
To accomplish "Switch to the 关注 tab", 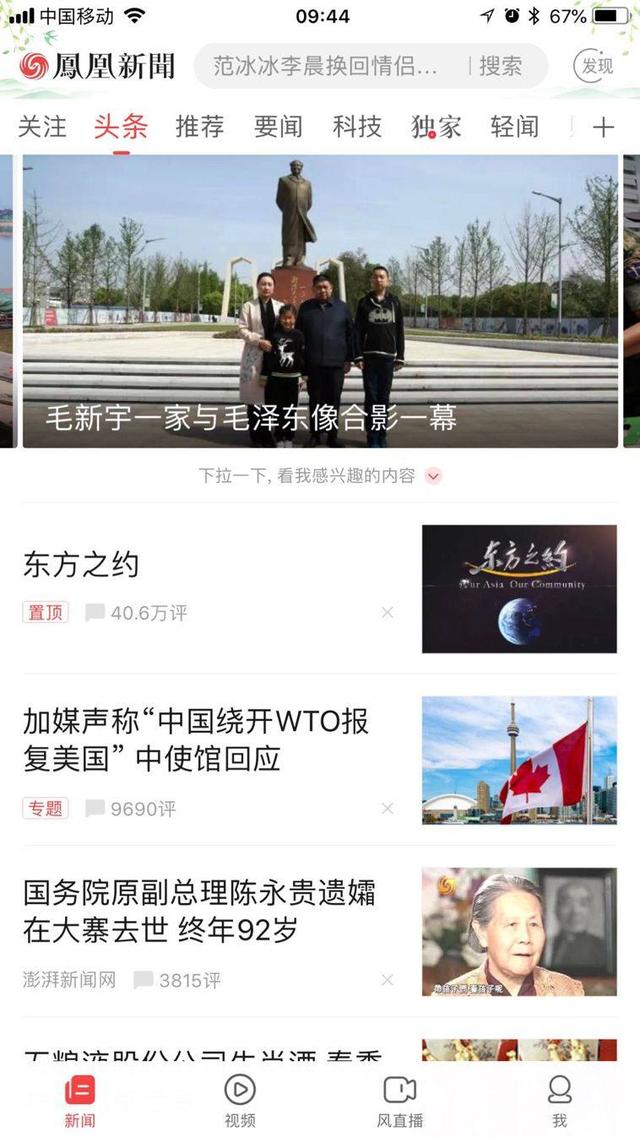I will click(x=43, y=127).
